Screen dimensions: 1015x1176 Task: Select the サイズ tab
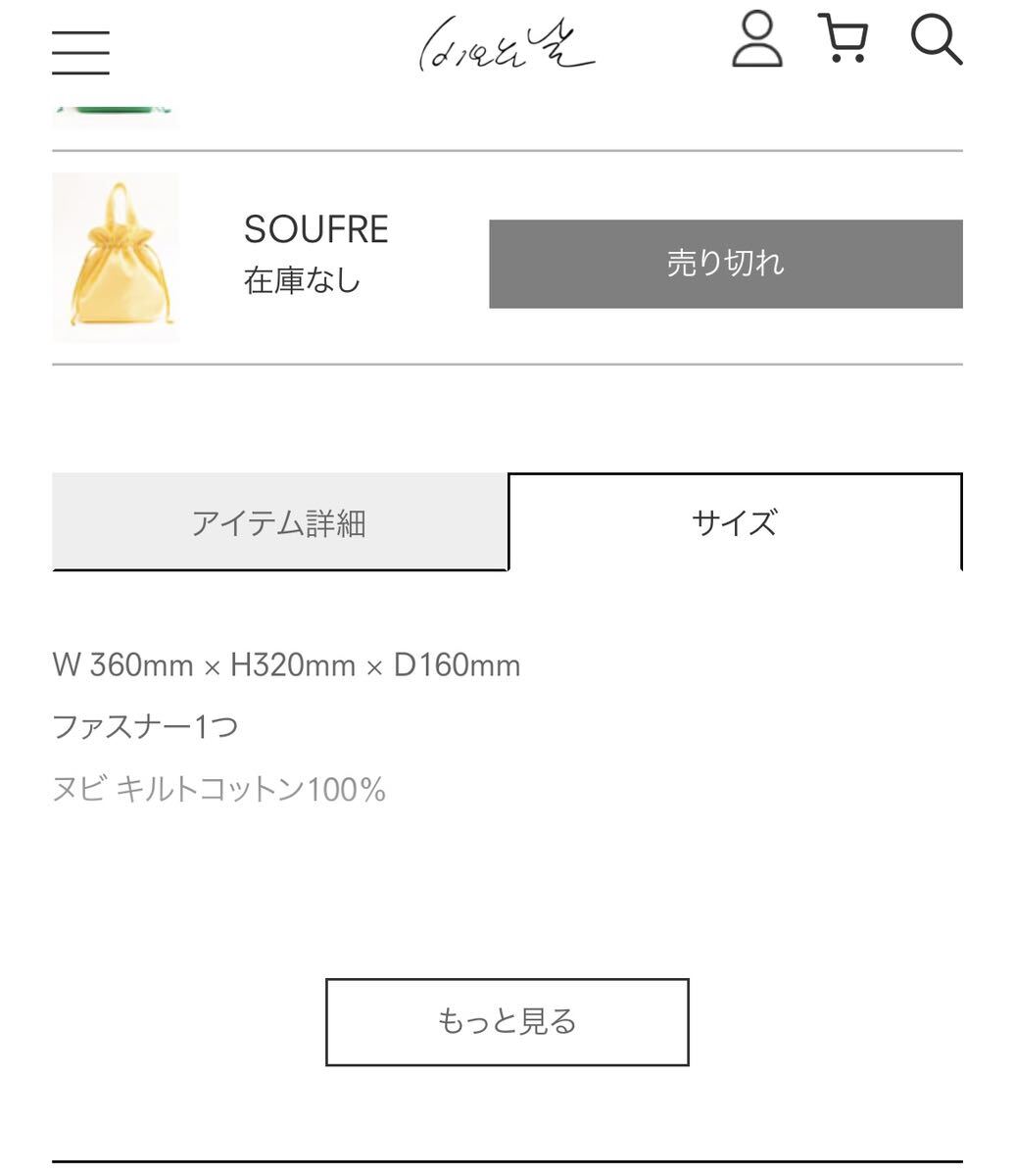pos(735,522)
